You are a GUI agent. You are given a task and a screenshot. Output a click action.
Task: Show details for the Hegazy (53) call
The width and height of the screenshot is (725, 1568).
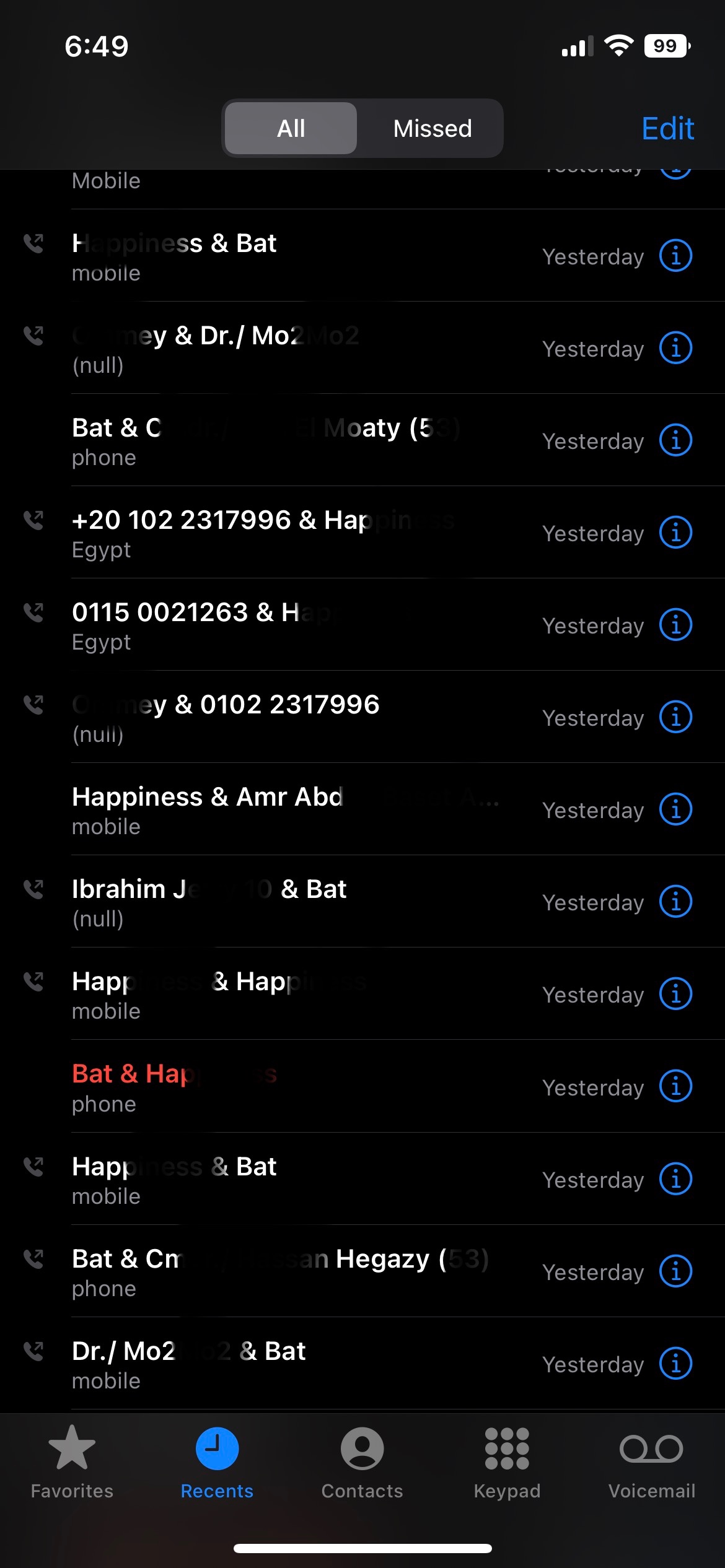[x=675, y=1271]
